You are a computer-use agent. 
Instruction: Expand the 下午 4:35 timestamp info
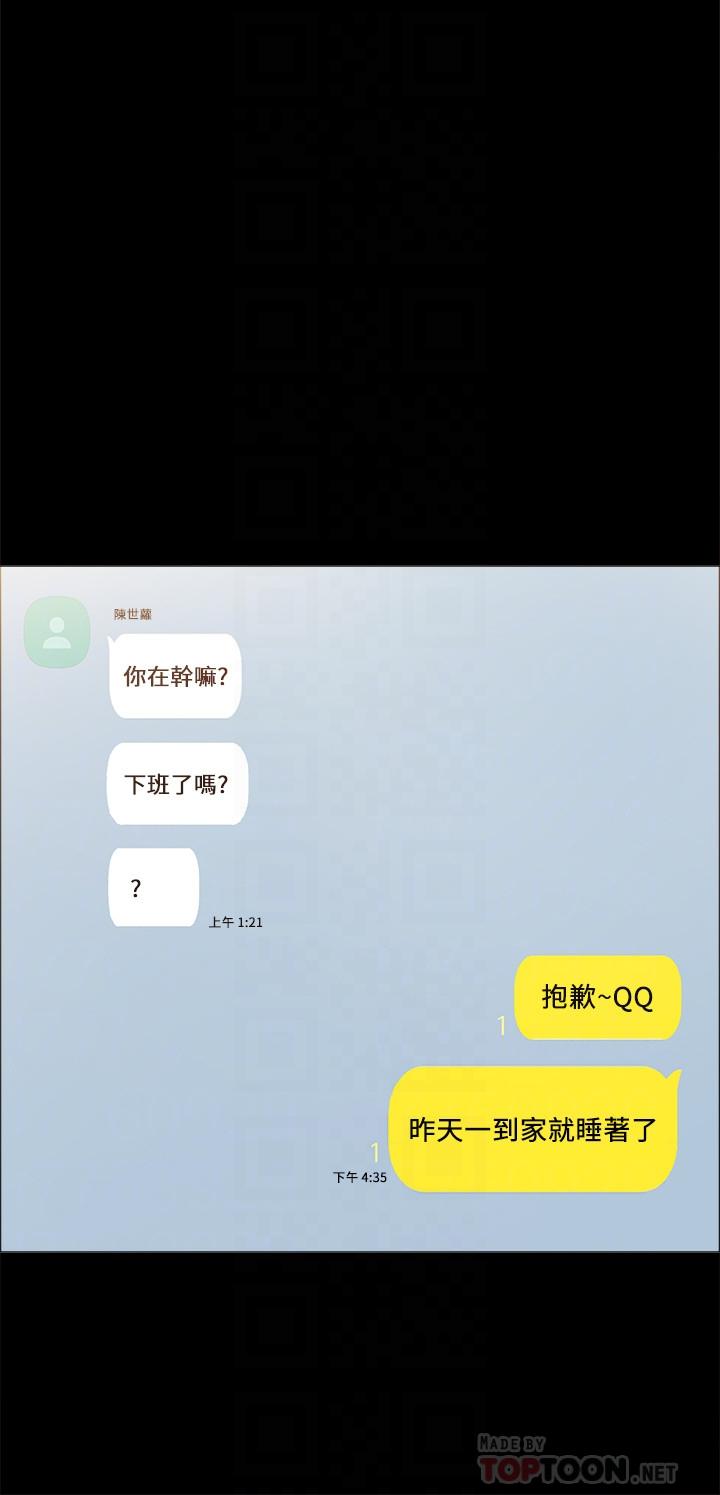pos(357,1177)
